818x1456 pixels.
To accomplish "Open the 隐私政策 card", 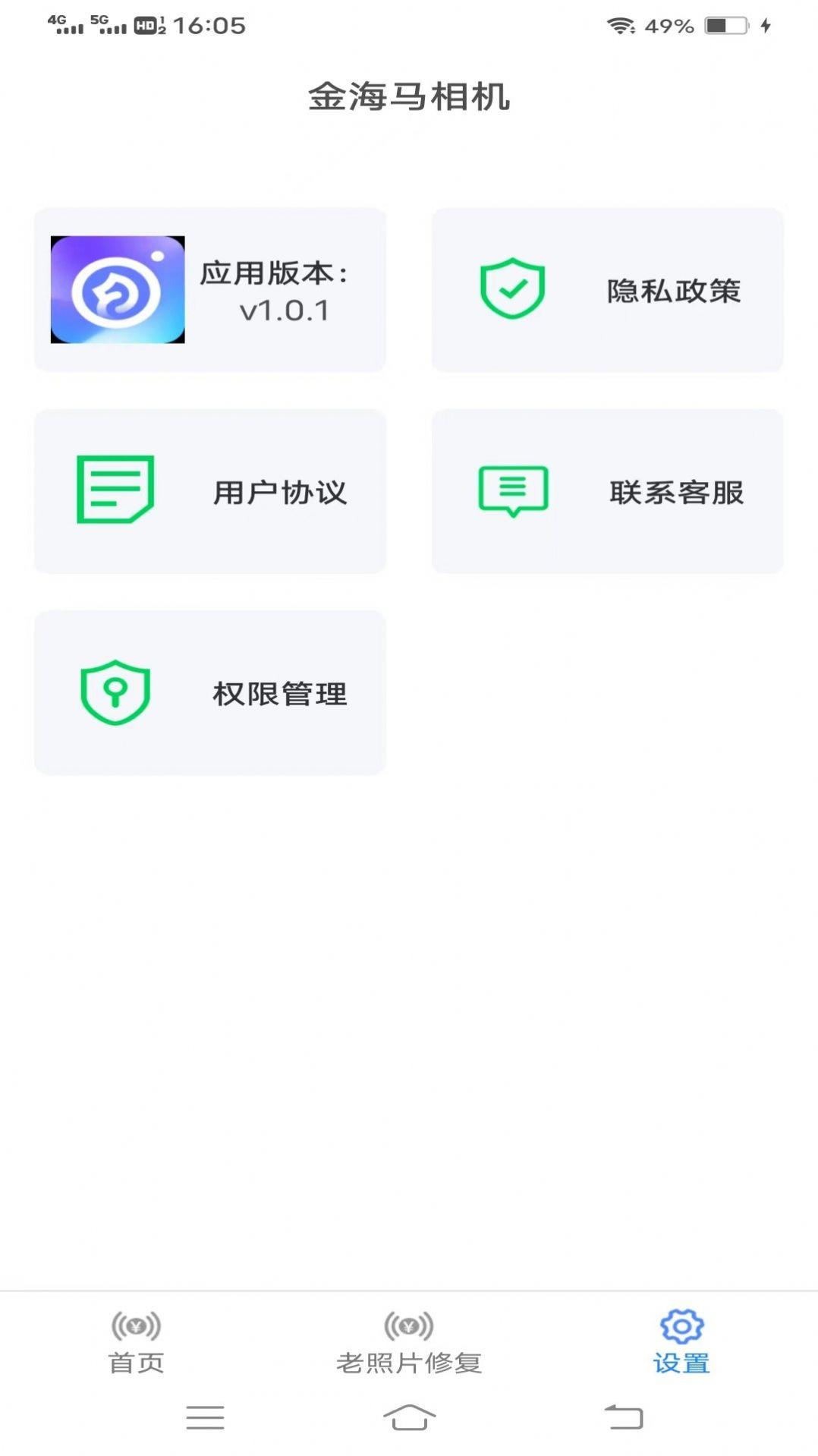I will pos(609,288).
